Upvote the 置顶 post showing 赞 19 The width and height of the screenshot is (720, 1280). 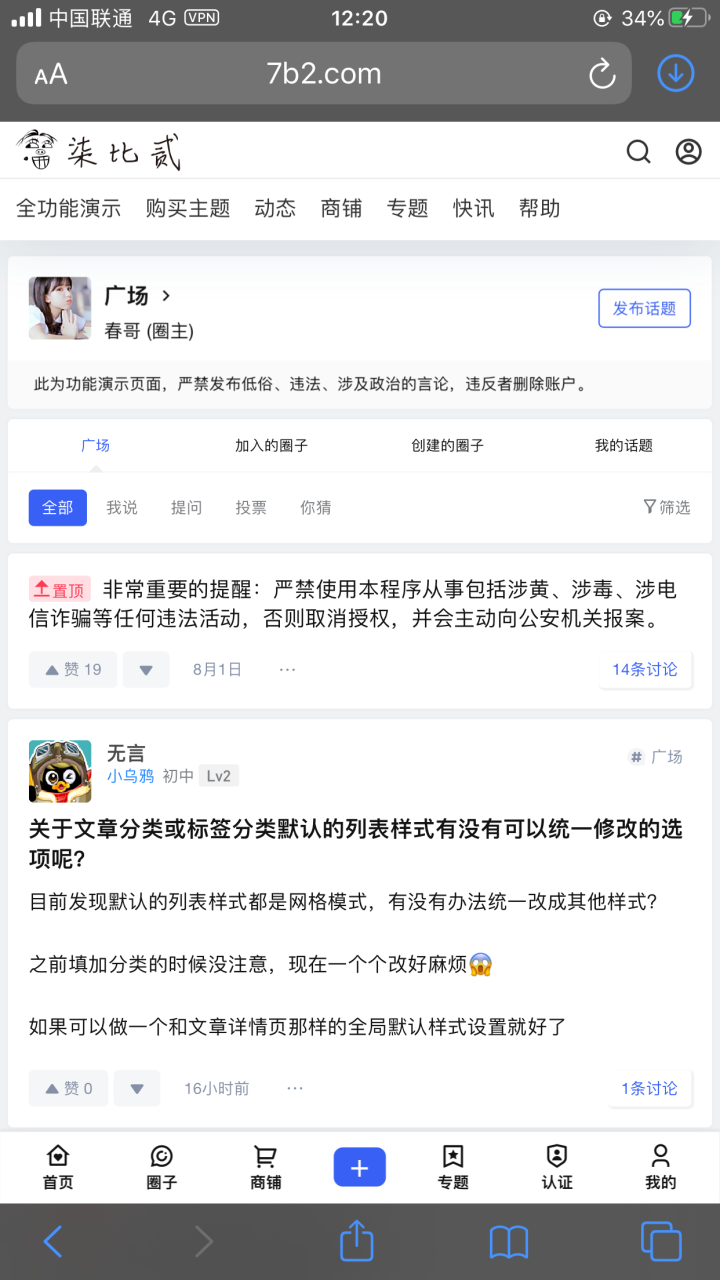point(72,669)
